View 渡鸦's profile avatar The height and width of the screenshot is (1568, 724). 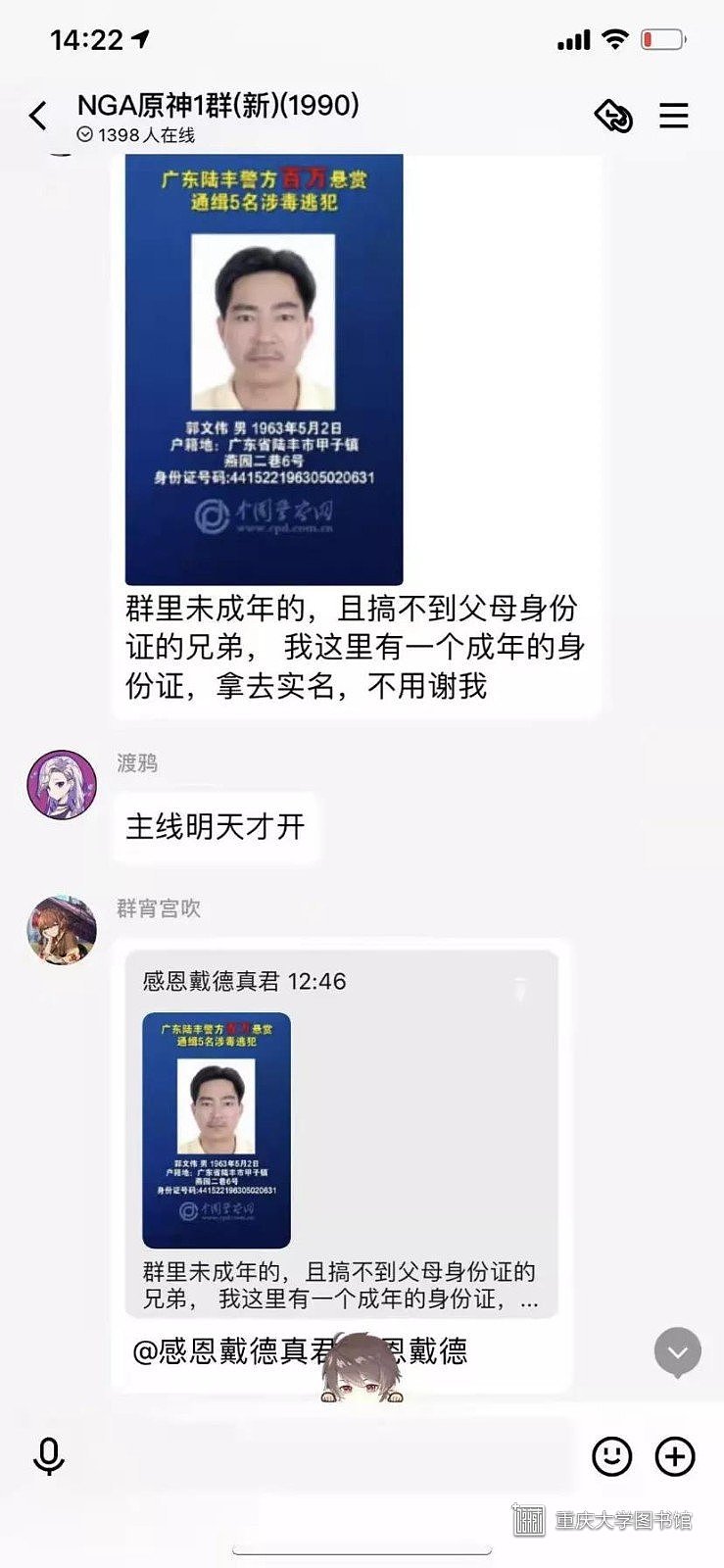[x=61, y=784]
